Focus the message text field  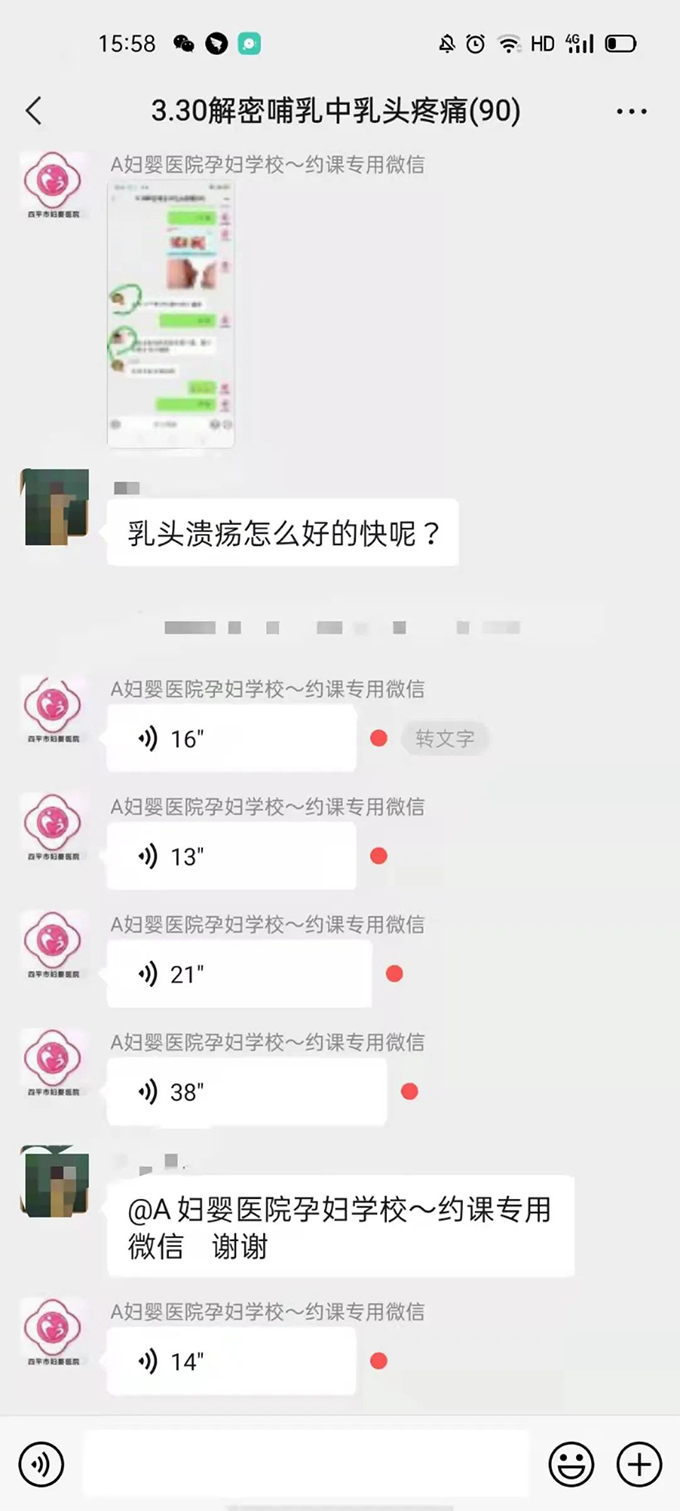pos(305,1465)
